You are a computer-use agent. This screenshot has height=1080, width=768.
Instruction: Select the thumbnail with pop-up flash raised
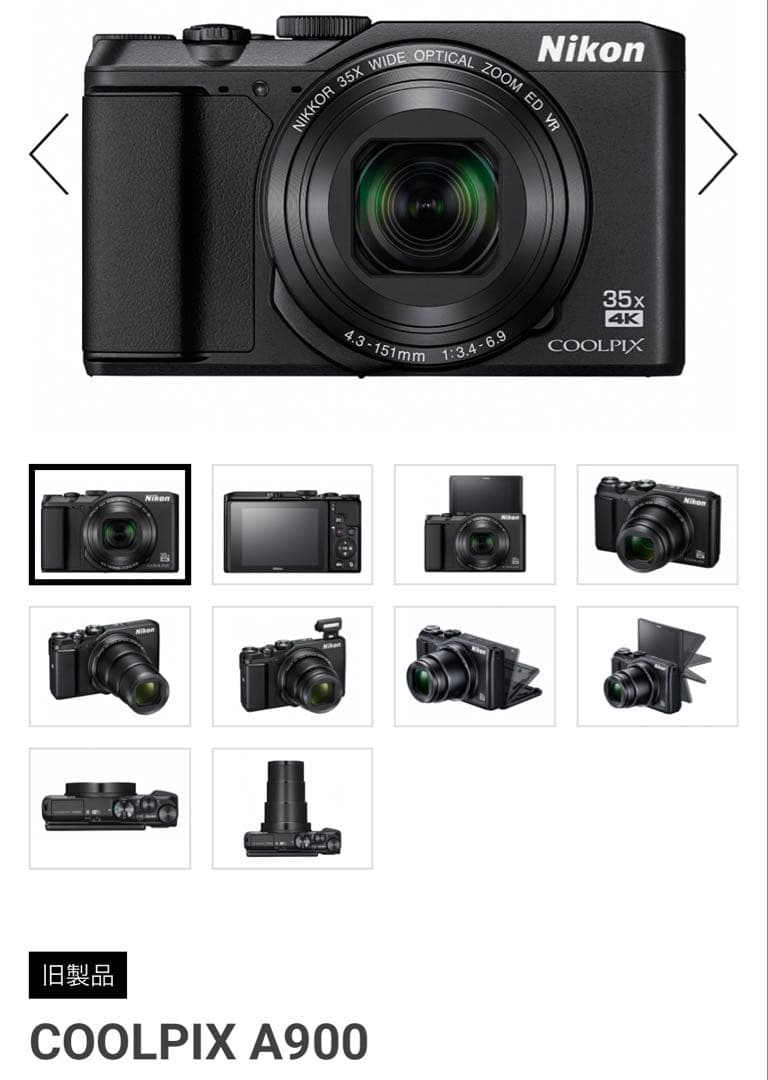pyautogui.click(x=292, y=666)
